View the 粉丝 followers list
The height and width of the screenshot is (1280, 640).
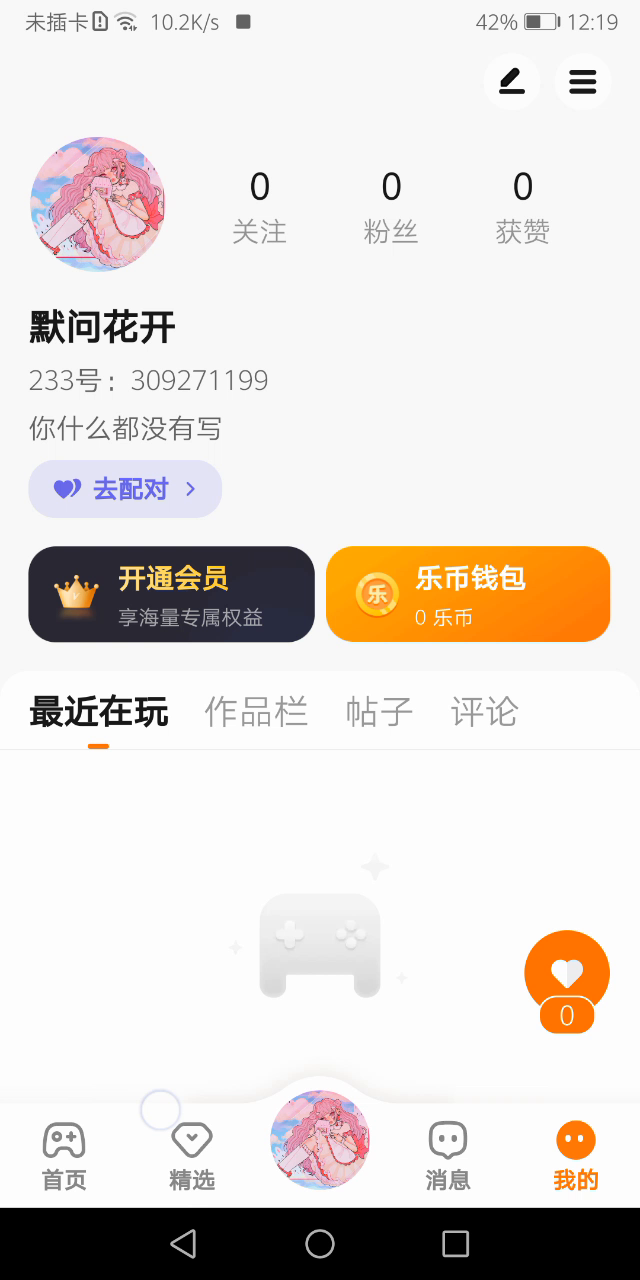pyautogui.click(x=391, y=207)
